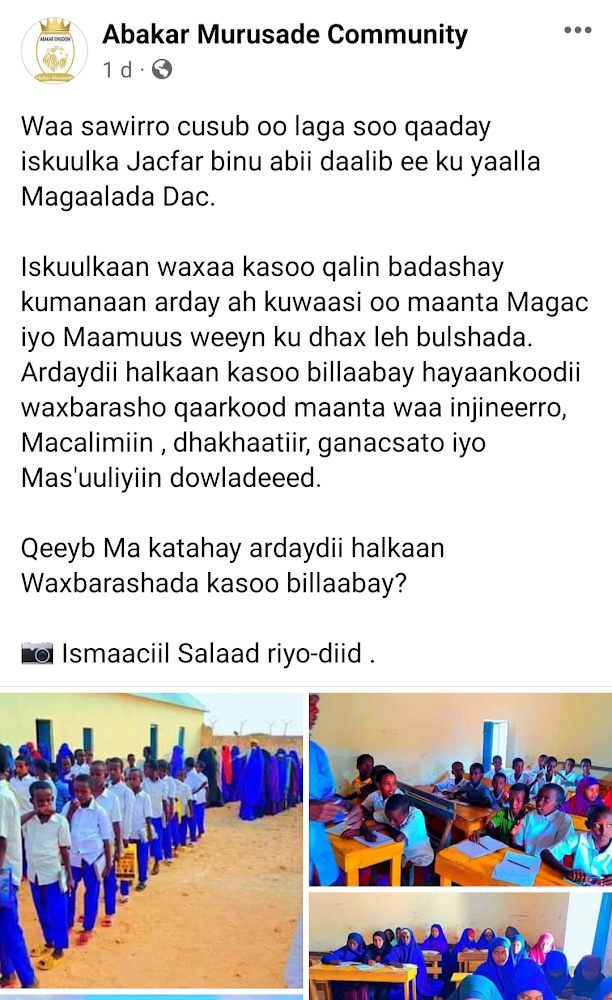Open the post's three-dot overflow menu
The width and height of the screenshot is (612, 1000).
coord(577,31)
